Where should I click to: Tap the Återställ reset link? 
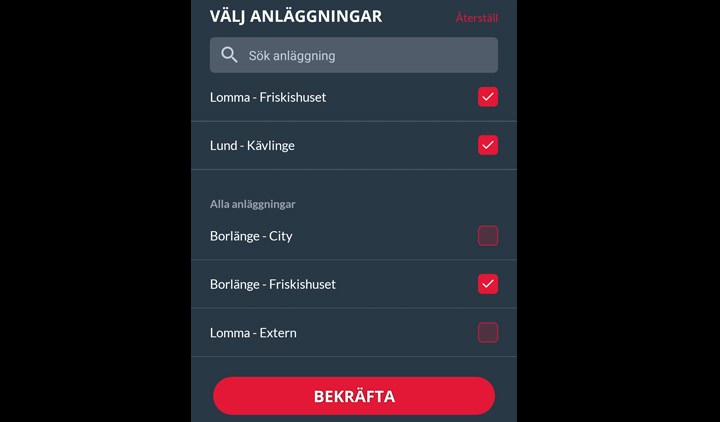coord(476,18)
